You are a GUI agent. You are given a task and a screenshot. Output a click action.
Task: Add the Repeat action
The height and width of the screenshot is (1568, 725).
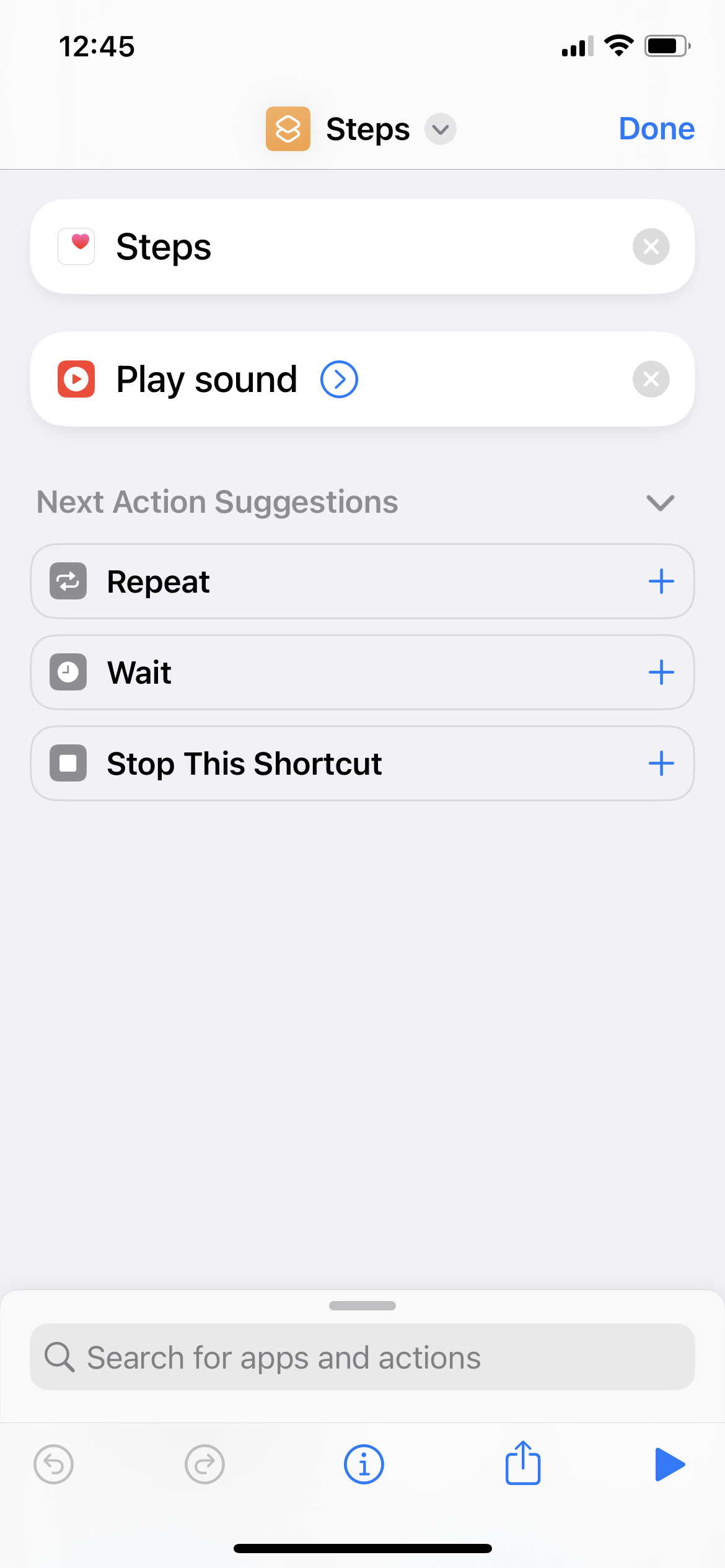click(661, 581)
